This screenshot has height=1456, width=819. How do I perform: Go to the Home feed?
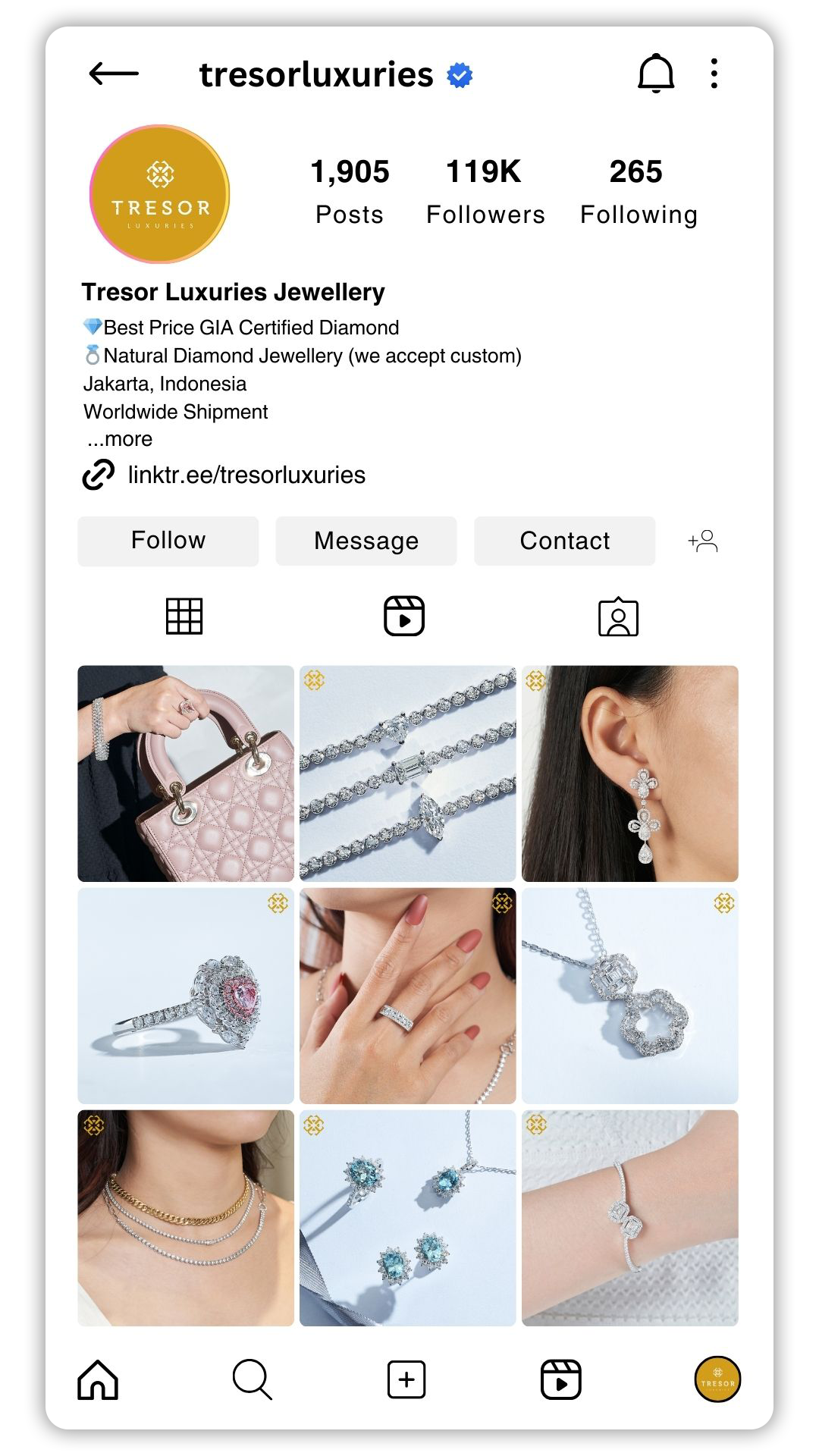coord(99,1379)
